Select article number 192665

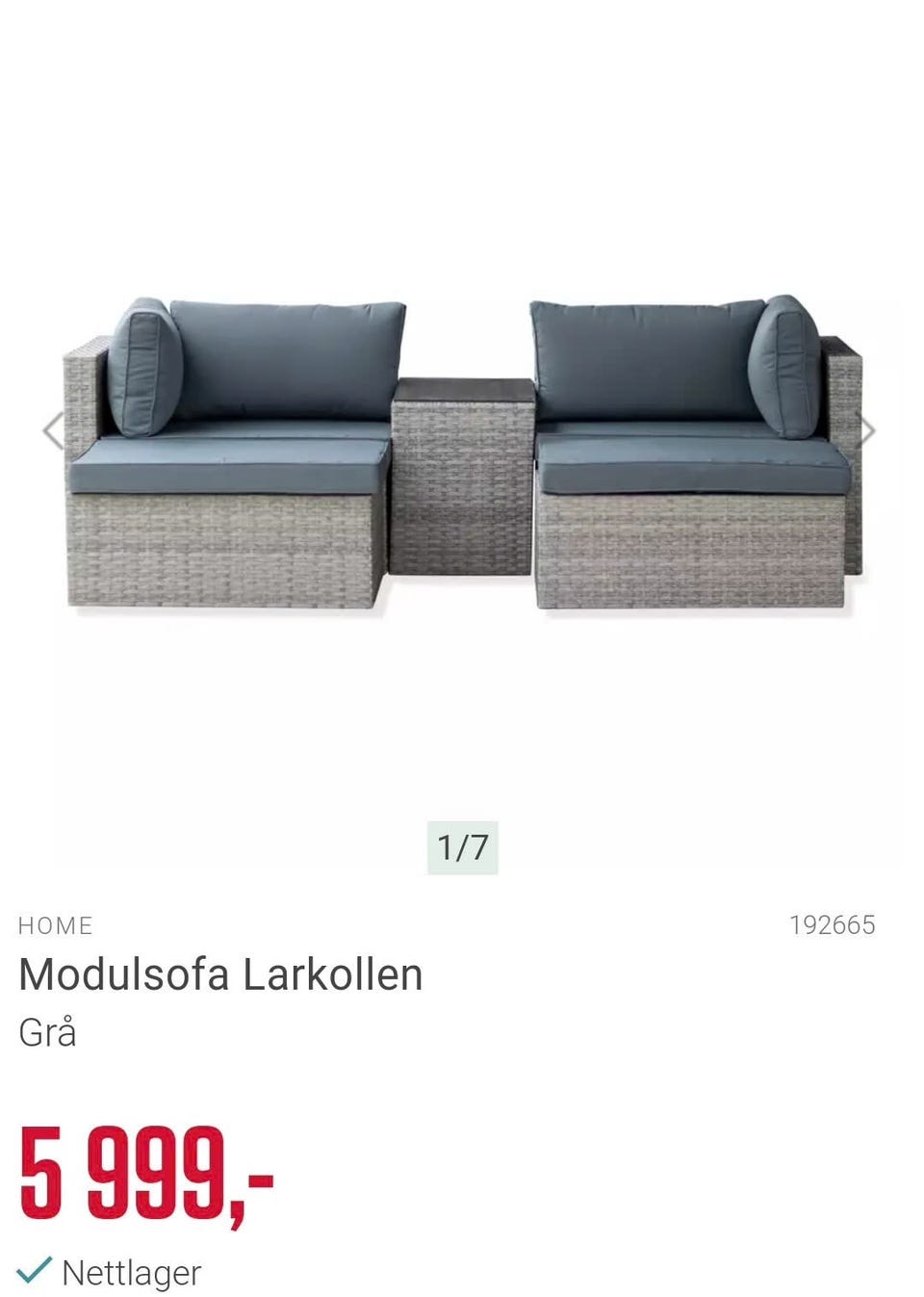(x=834, y=923)
